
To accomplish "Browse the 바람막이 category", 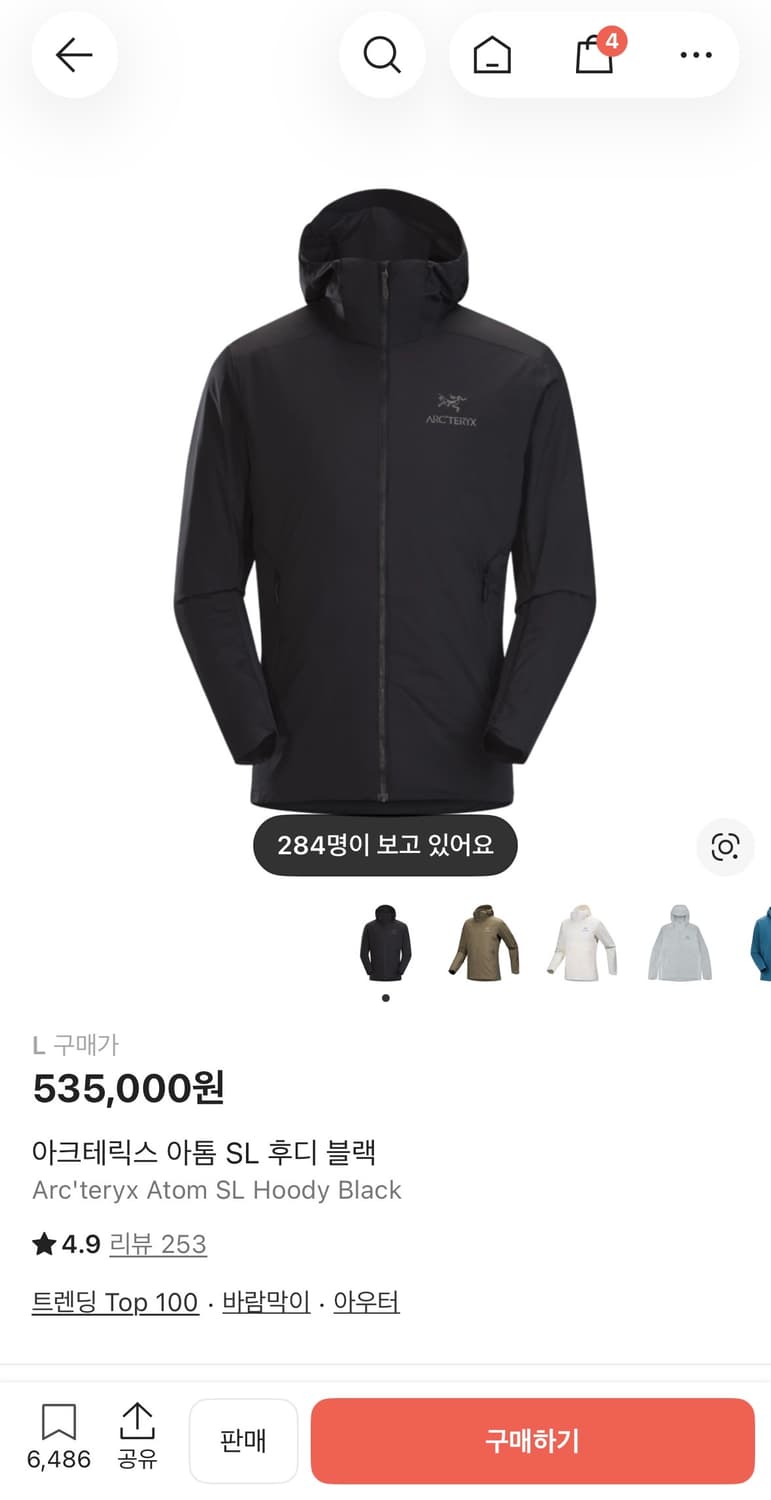I will tap(263, 1302).
